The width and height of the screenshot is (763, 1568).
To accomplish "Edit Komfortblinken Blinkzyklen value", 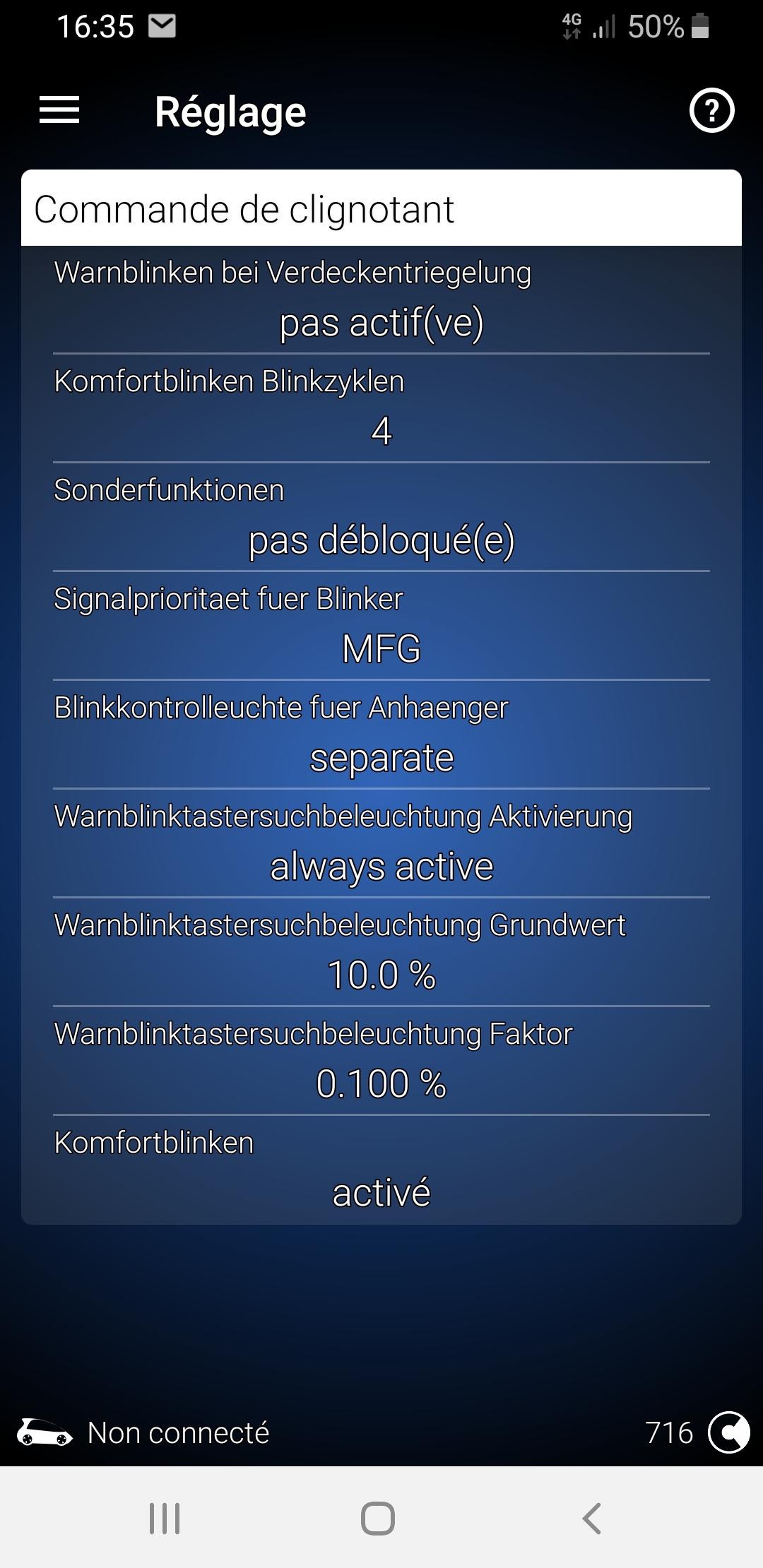I will click(381, 410).
